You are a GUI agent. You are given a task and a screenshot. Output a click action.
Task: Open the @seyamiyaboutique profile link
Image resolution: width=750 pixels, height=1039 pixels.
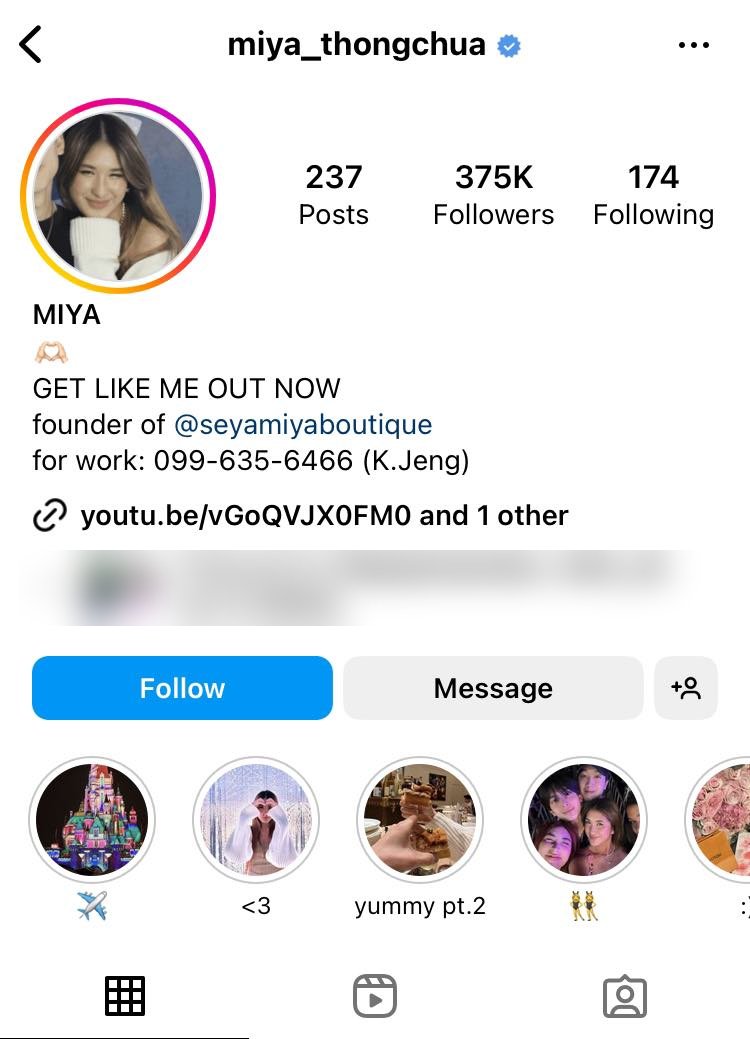coord(303,424)
